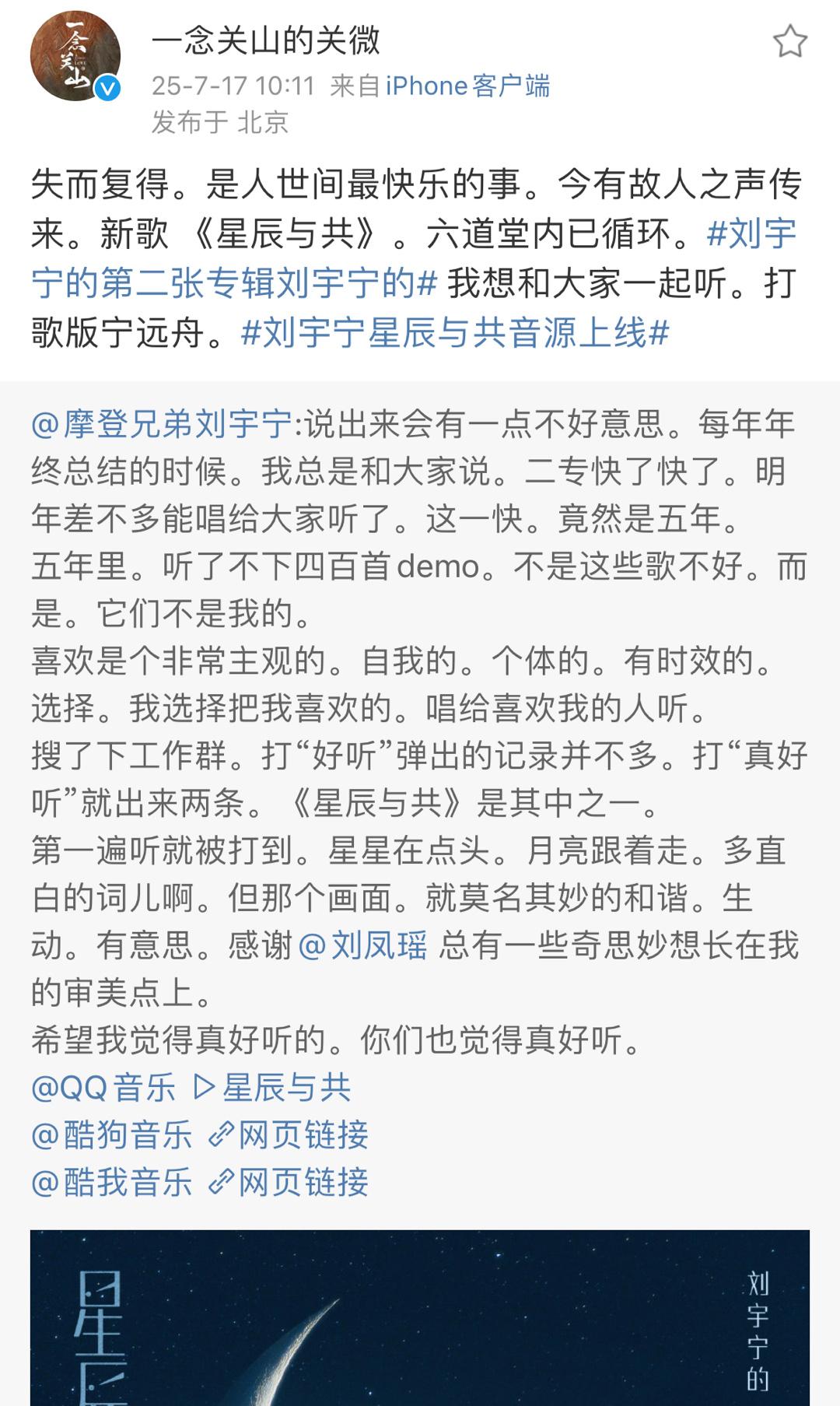
Task: Open 一念关山的关微 profile avatar
Action: pyautogui.click(x=75, y=56)
